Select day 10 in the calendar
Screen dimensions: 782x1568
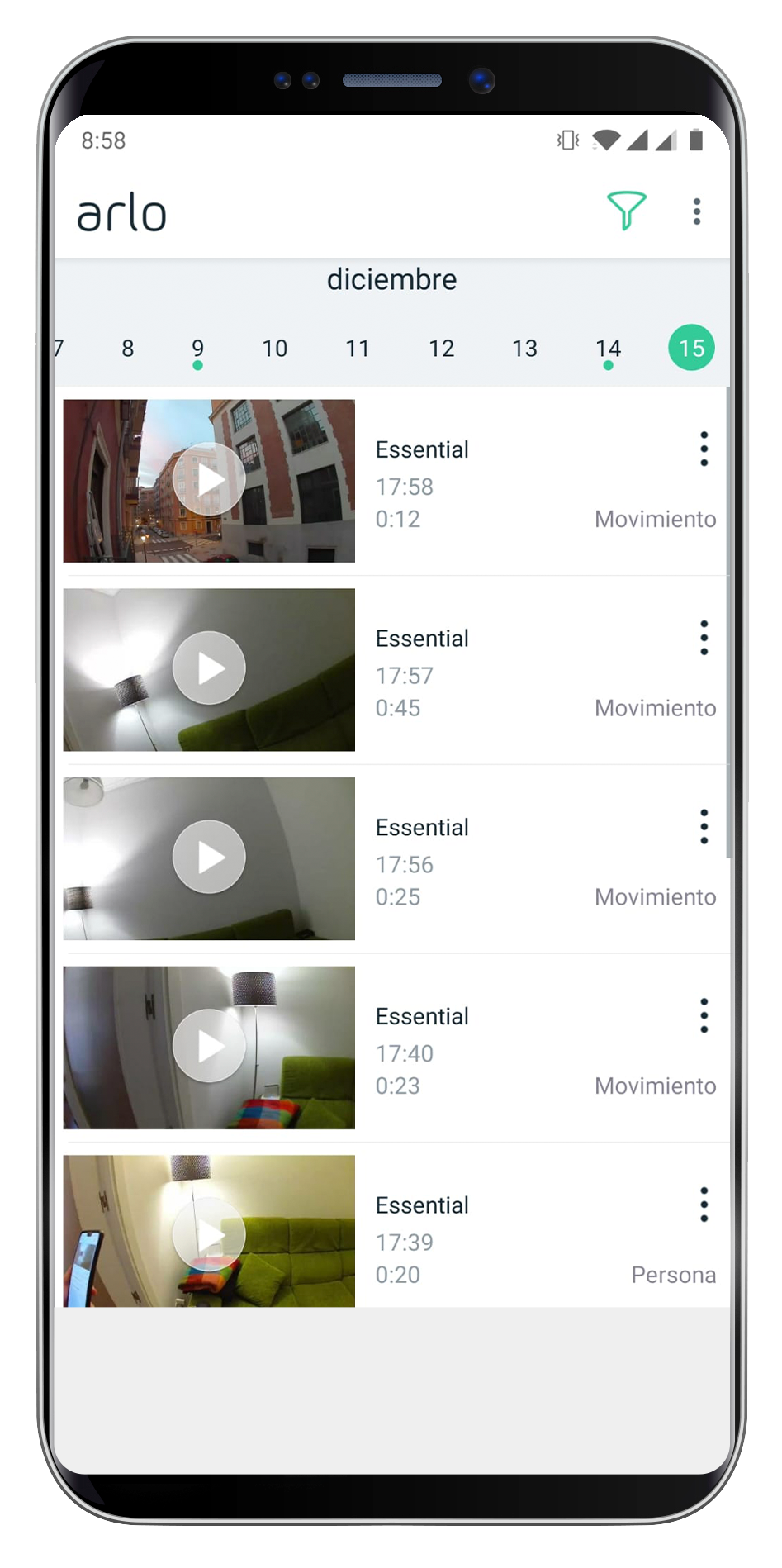(274, 349)
